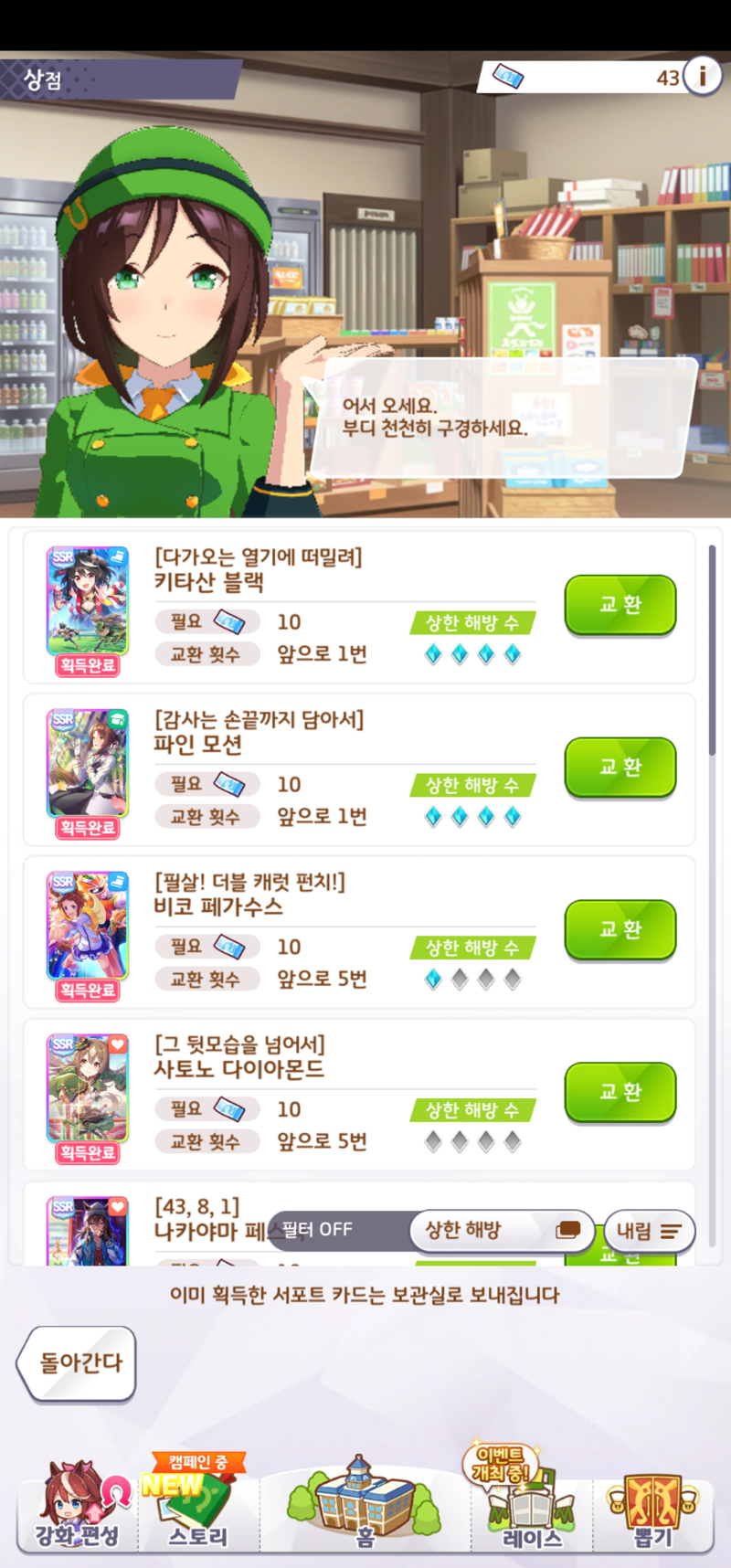Switch to the 레이스 tab
This screenshot has width=731, height=1568.
coord(532,1504)
